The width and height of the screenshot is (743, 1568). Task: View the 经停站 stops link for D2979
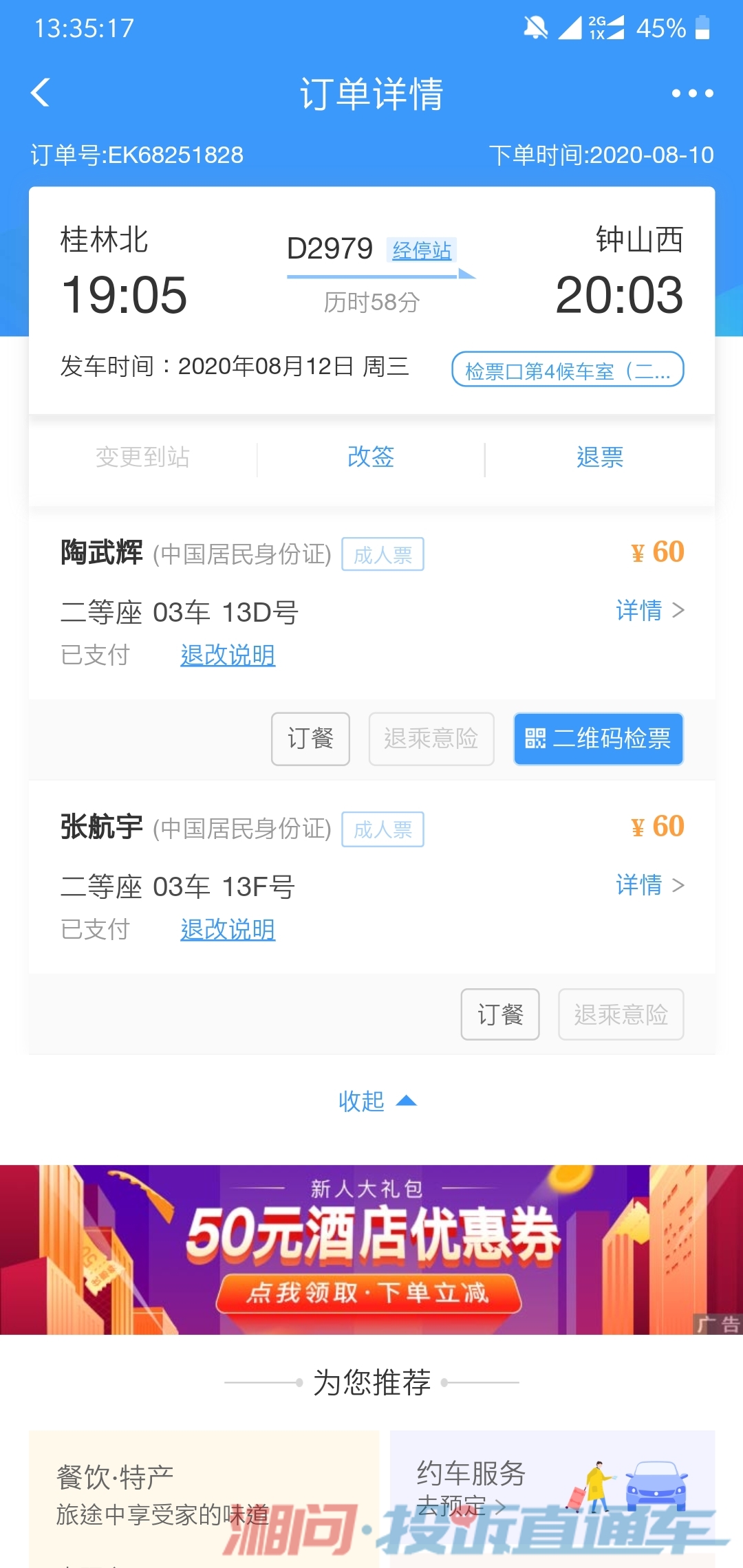[422, 250]
